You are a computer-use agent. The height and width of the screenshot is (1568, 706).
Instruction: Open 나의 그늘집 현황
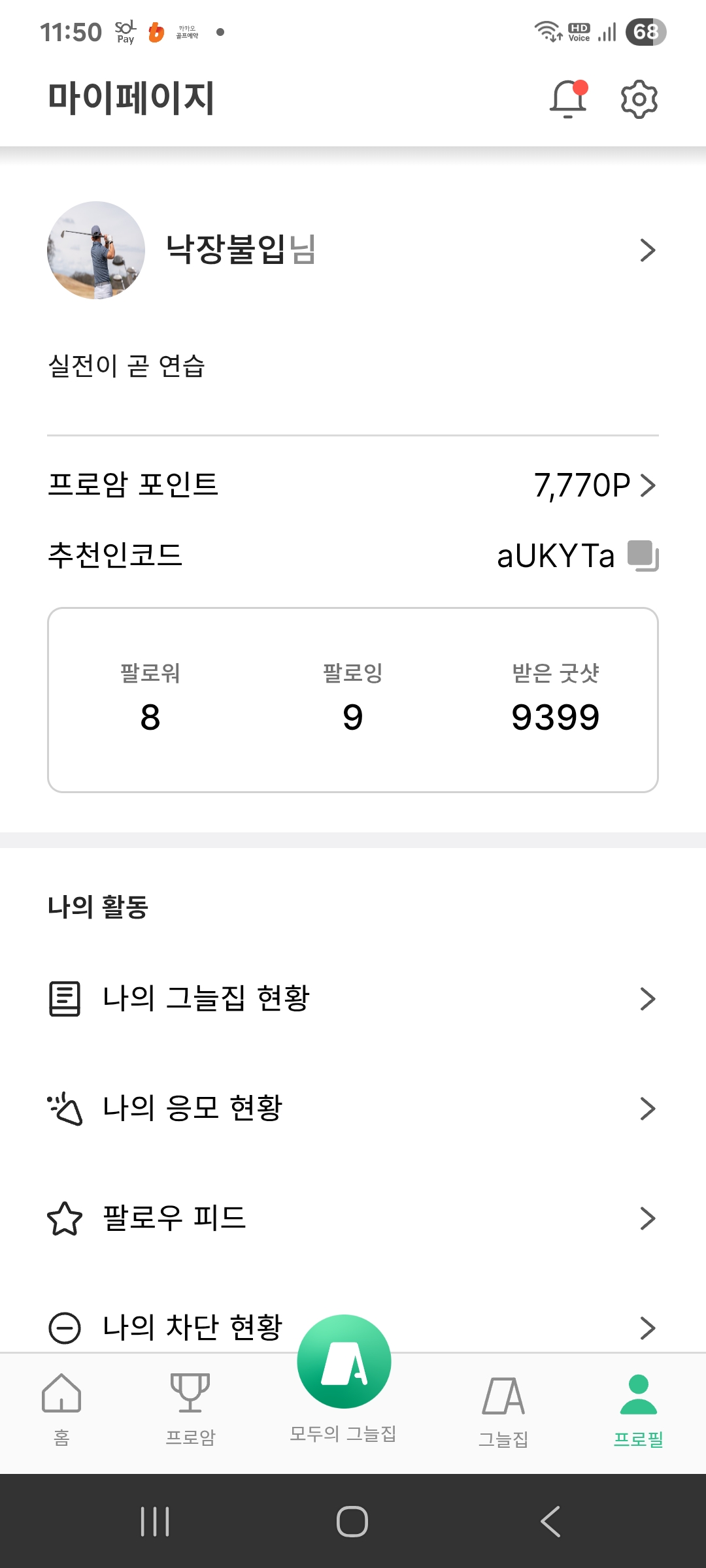click(x=353, y=998)
